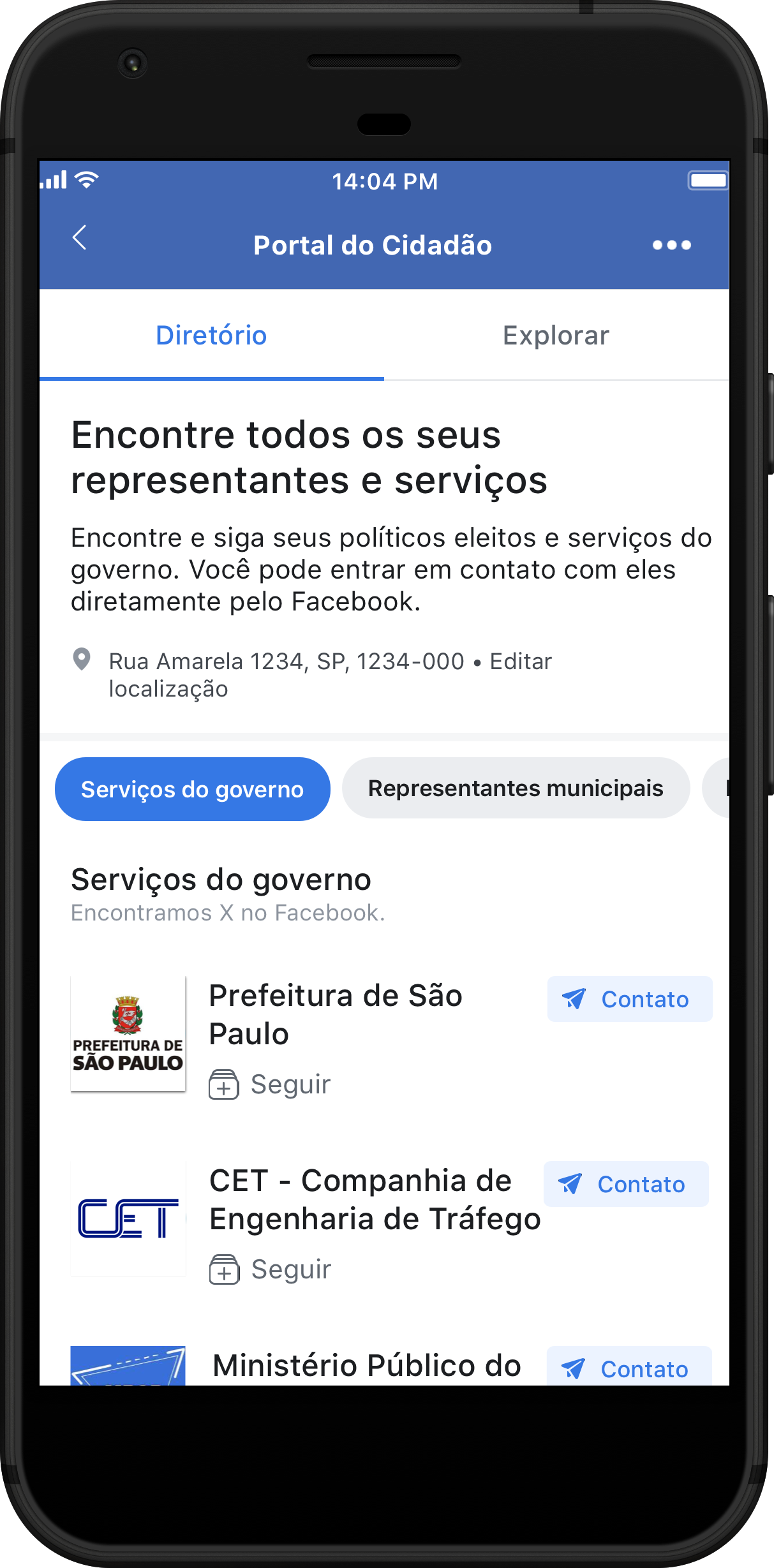Filter by Representantes municipais chip
Viewport: 774px width, 1568px height.
point(516,788)
